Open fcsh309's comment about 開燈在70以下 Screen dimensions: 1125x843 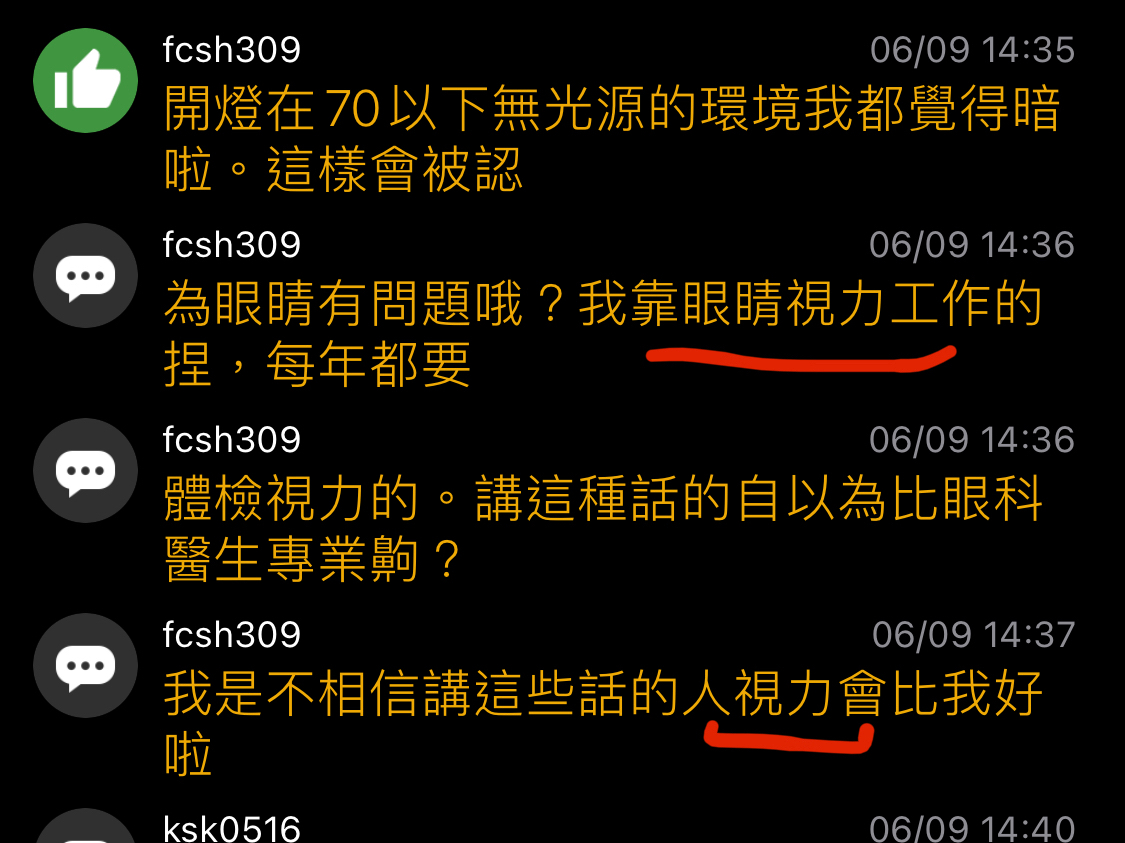click(x=610, y=138)
